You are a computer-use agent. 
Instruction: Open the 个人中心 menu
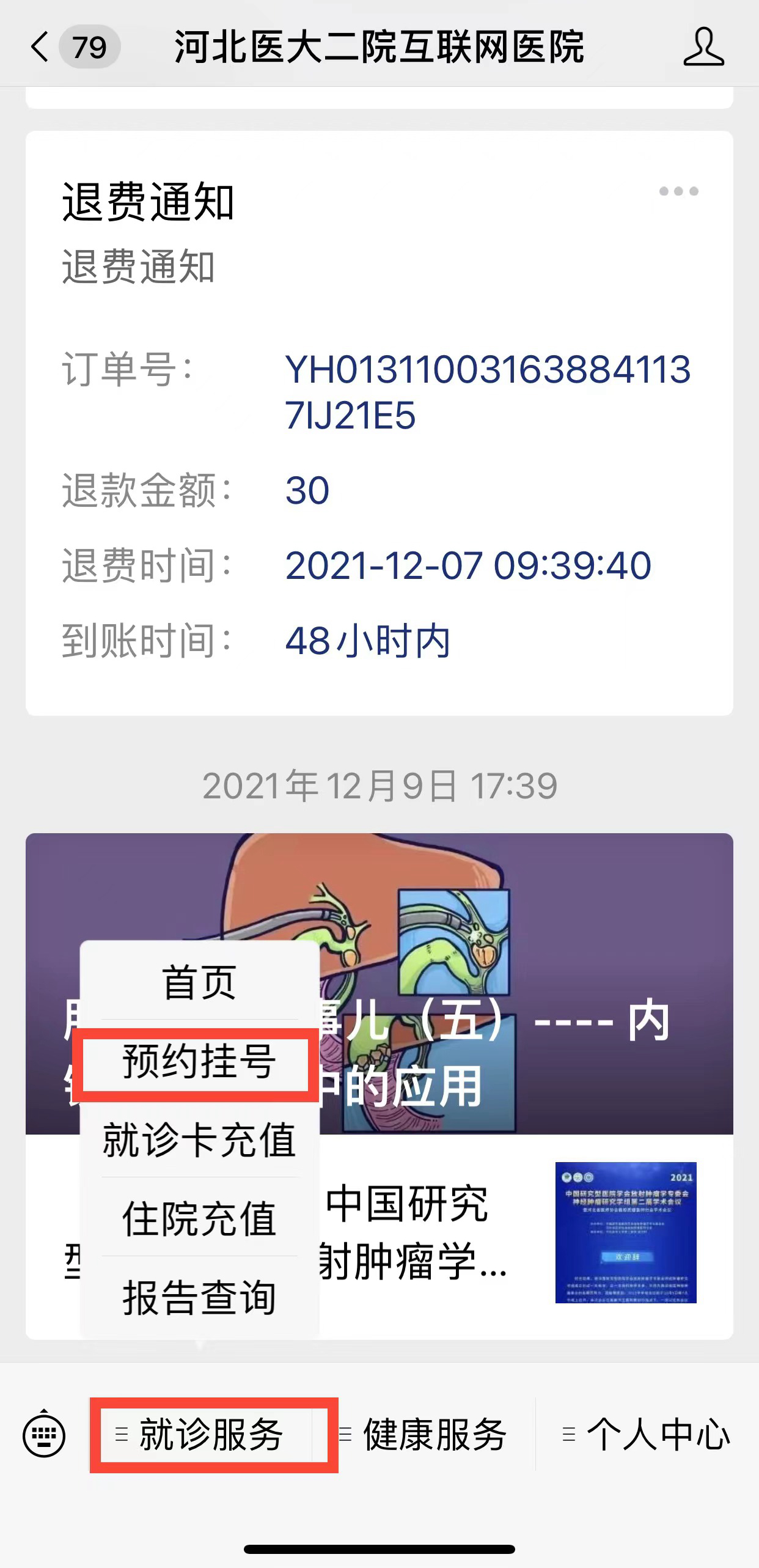click(648, 1434)
